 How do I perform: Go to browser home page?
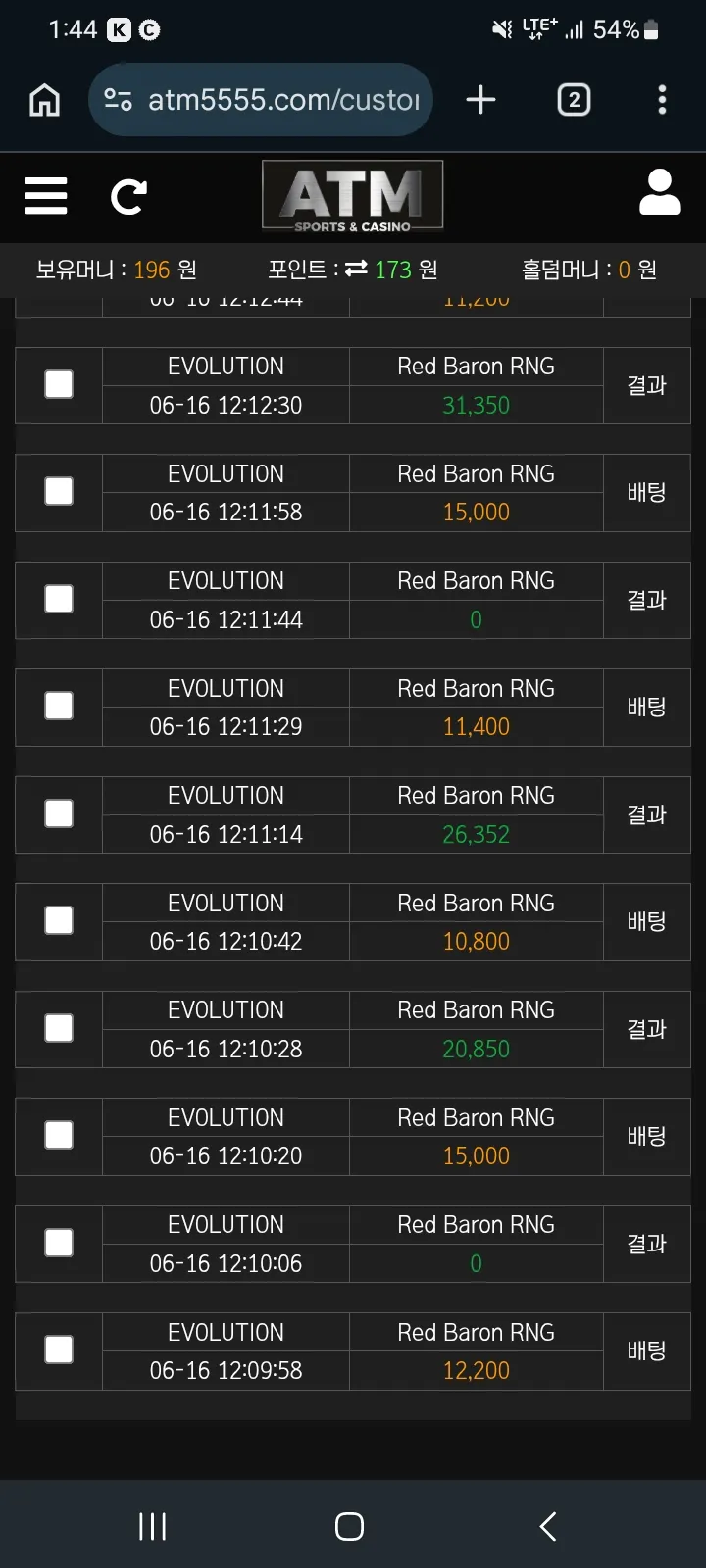(45, 100)
